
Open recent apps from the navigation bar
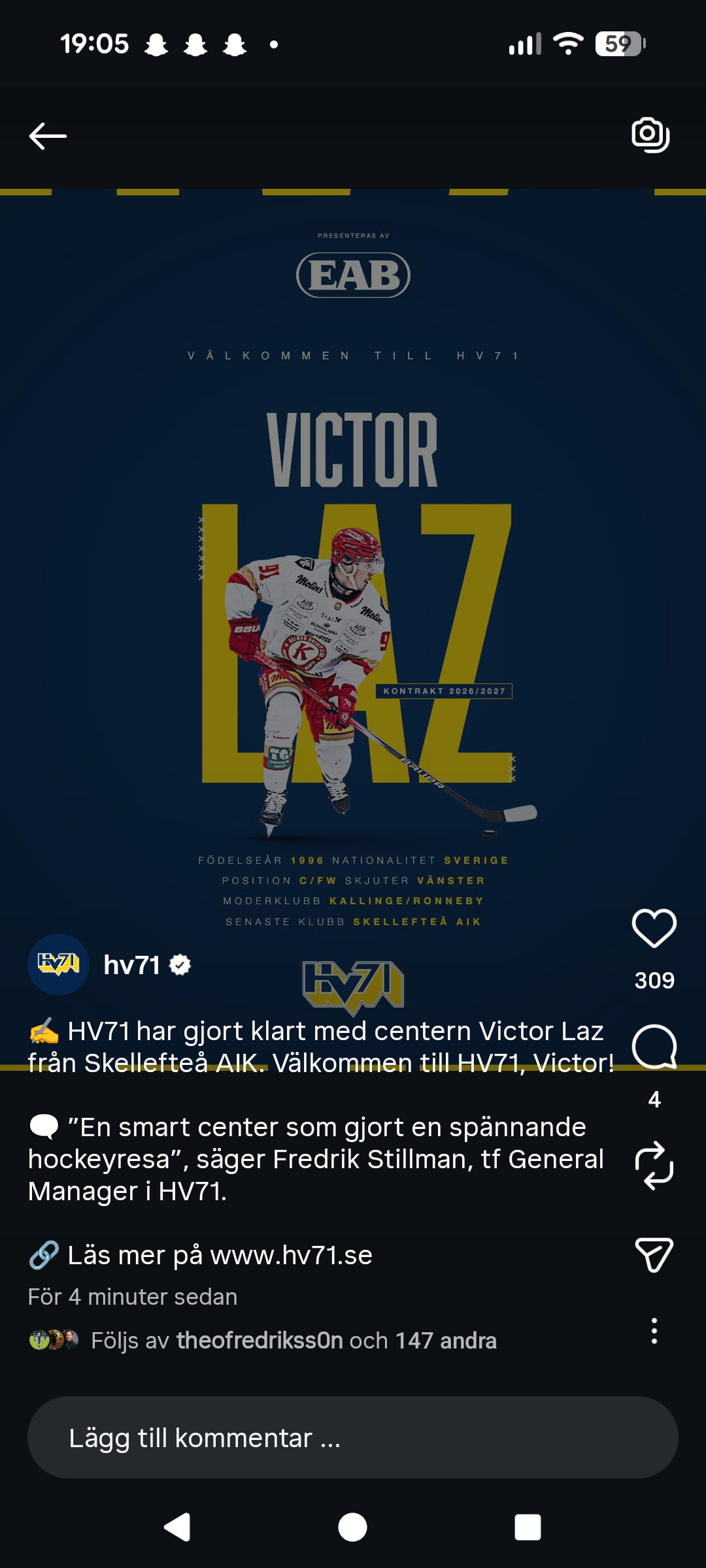point(528,1527)
